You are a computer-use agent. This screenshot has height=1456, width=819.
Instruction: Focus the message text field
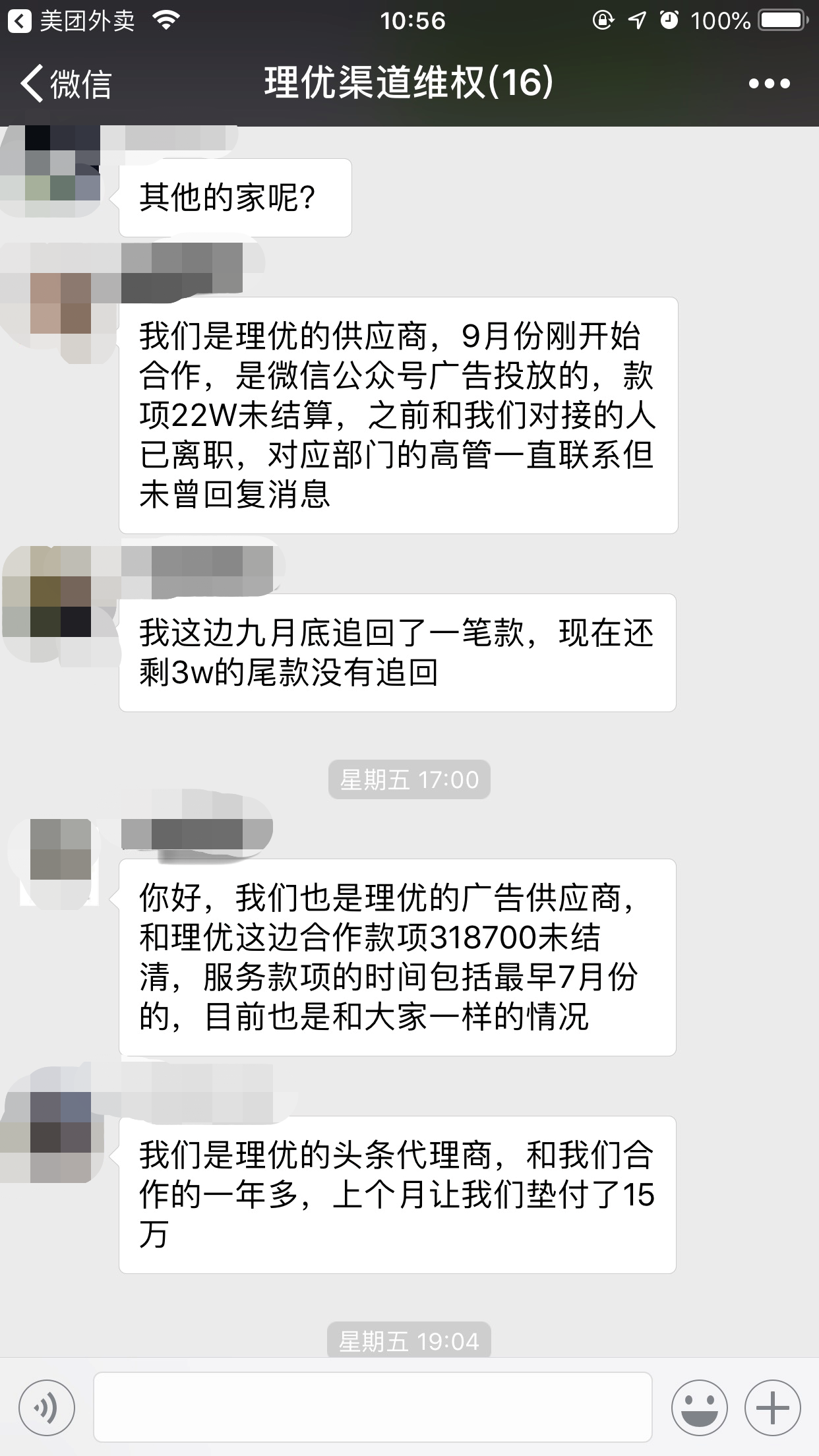pos(373,1408)
